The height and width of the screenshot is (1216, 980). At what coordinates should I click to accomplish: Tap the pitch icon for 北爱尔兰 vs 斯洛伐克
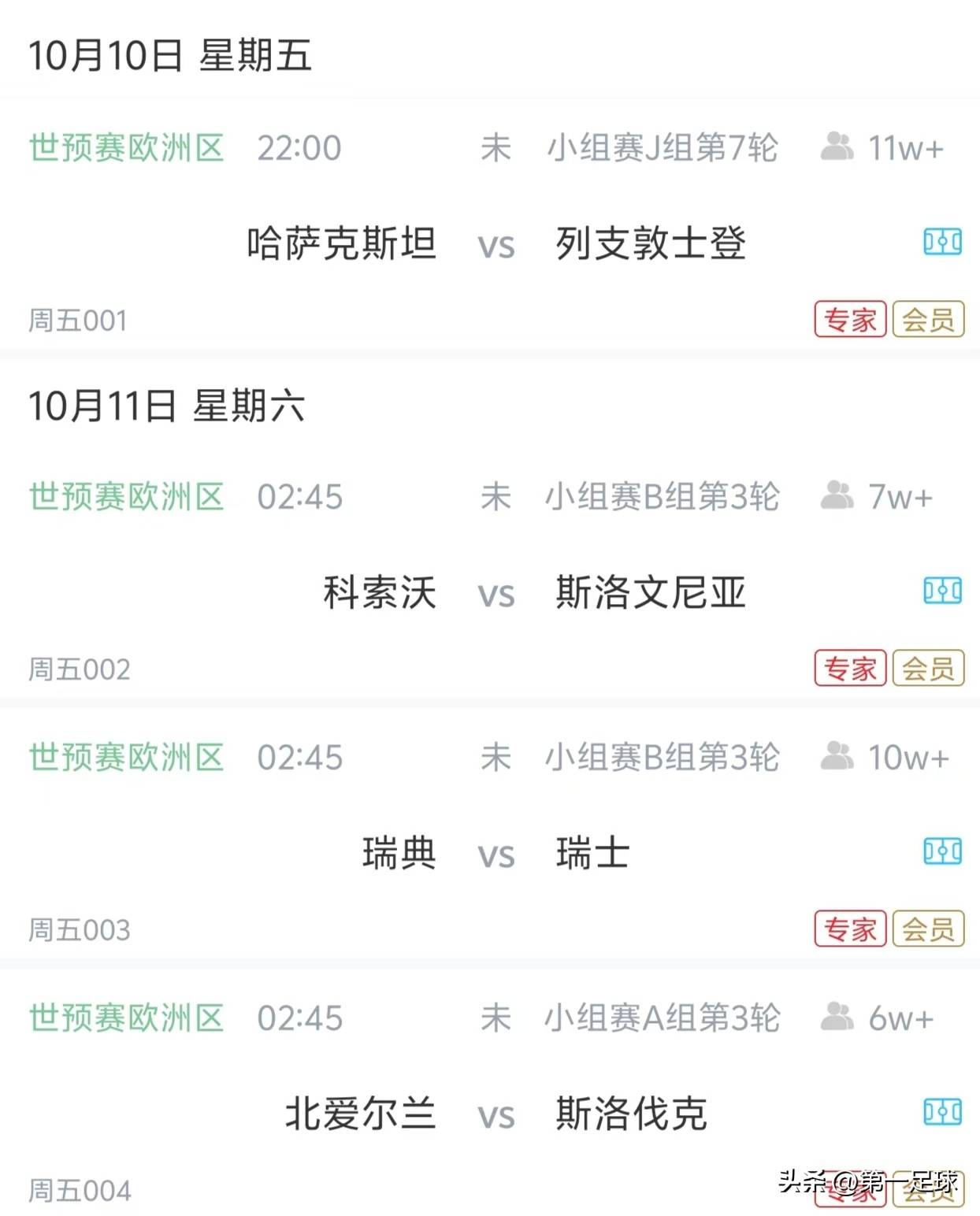(942, 1112)
